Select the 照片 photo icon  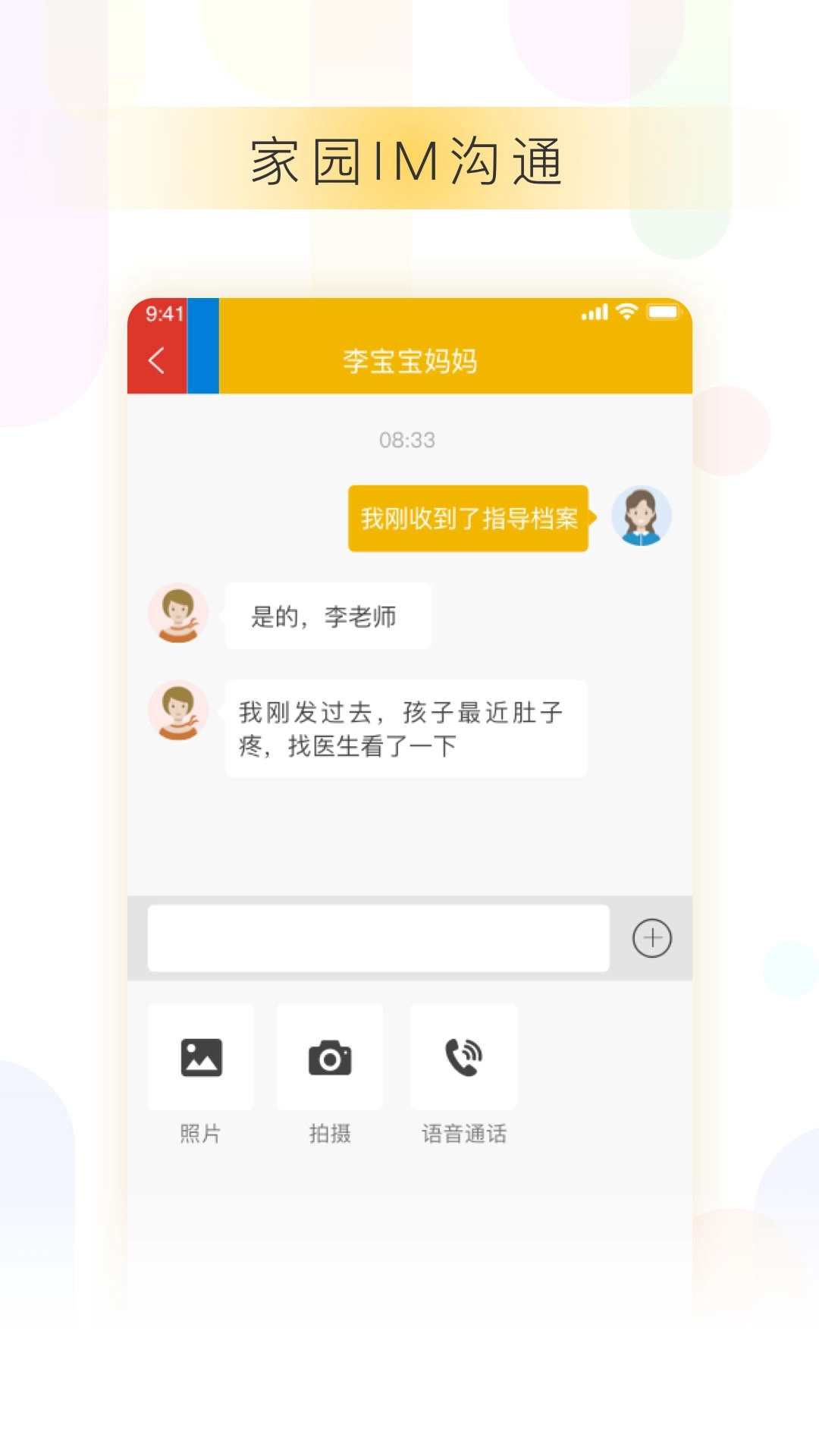click(x=202, y=1056)
